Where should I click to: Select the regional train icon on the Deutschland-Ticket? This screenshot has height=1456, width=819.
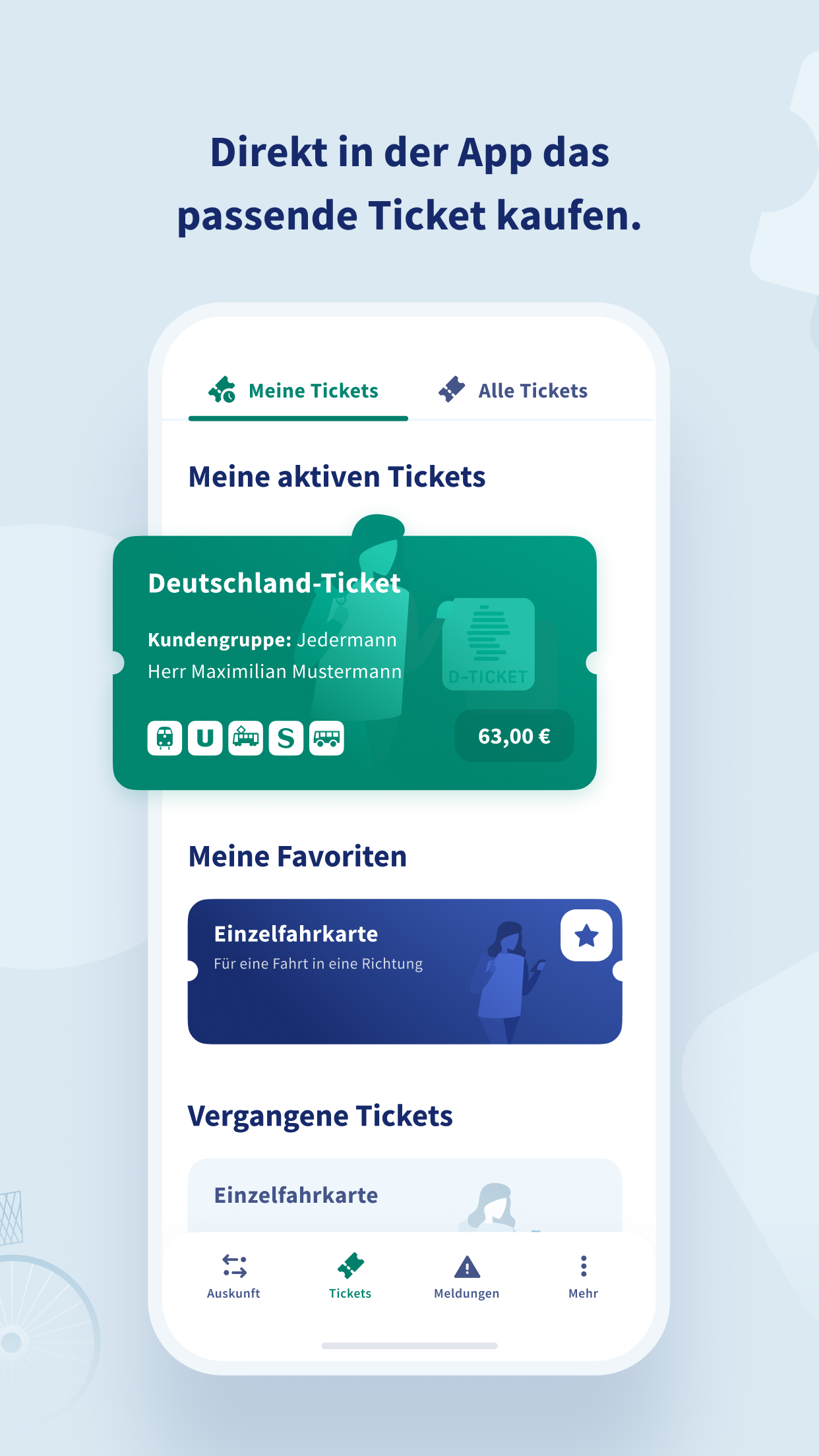pos(164,737)
